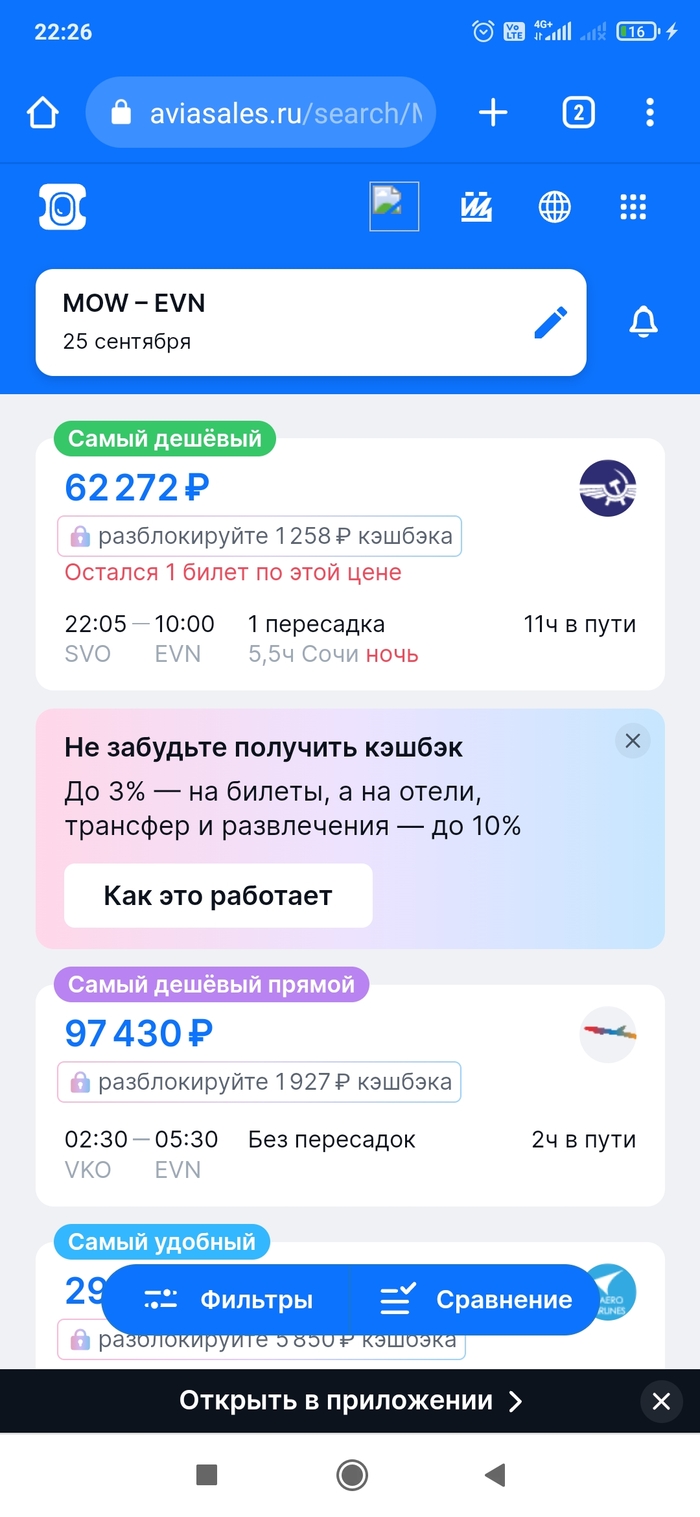Tap "Как это работает" button
The height and width of the screenshot is (1517, 700).
[x=218, y=895]
